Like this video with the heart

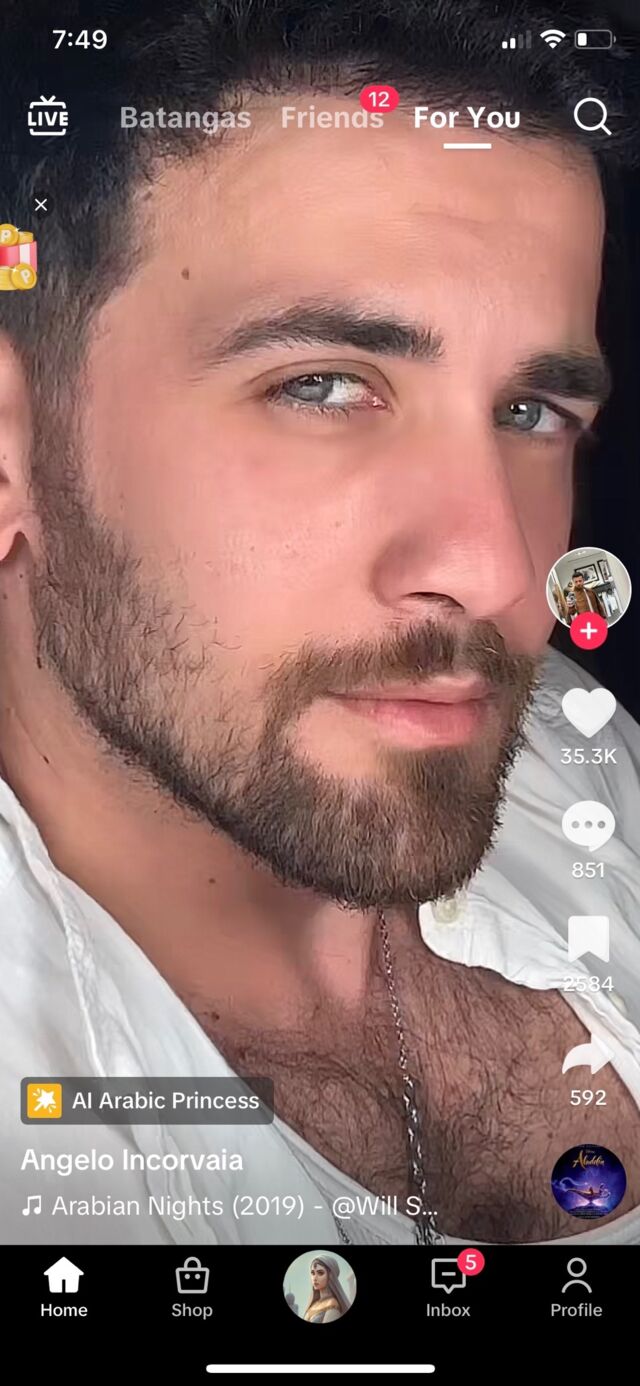pos(588,714)
